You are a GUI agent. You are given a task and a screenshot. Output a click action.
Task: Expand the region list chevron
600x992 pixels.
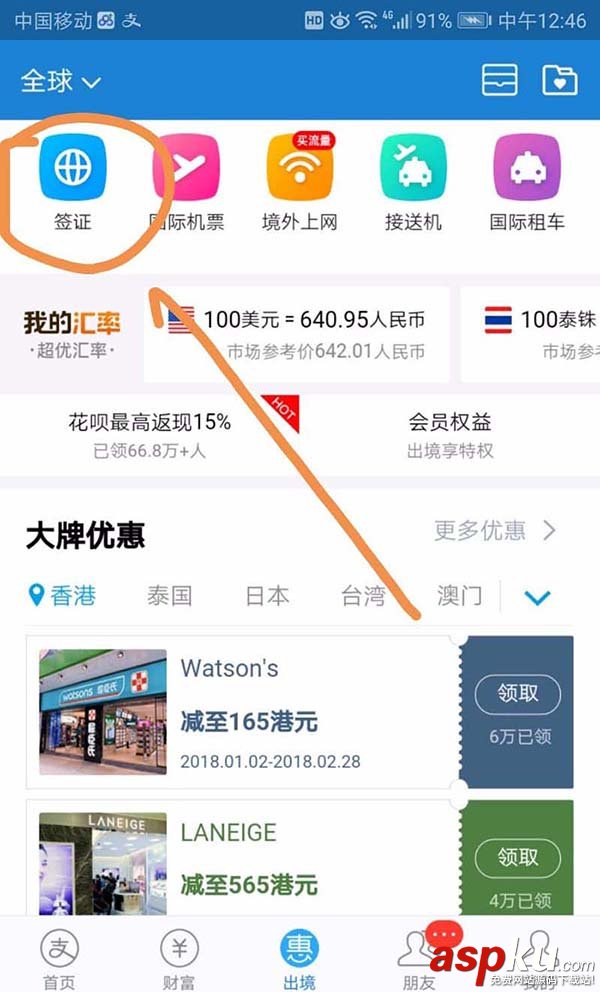(x=538, y=597)
